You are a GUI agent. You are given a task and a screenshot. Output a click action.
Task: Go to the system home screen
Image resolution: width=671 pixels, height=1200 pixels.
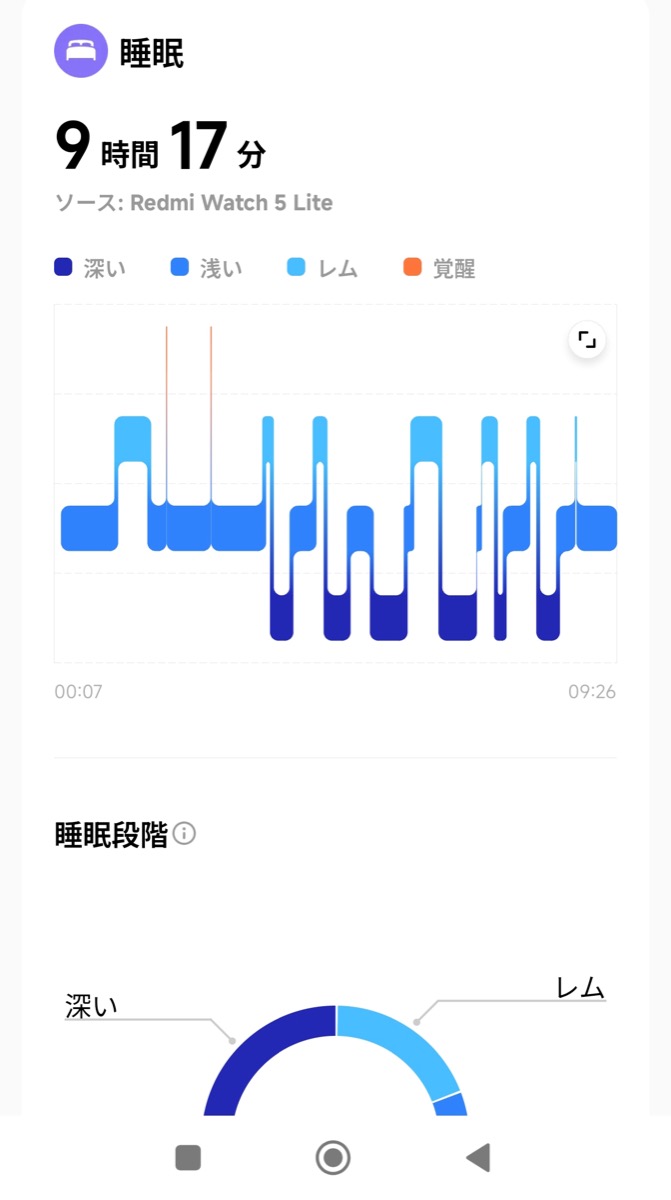coord(333,1158)
